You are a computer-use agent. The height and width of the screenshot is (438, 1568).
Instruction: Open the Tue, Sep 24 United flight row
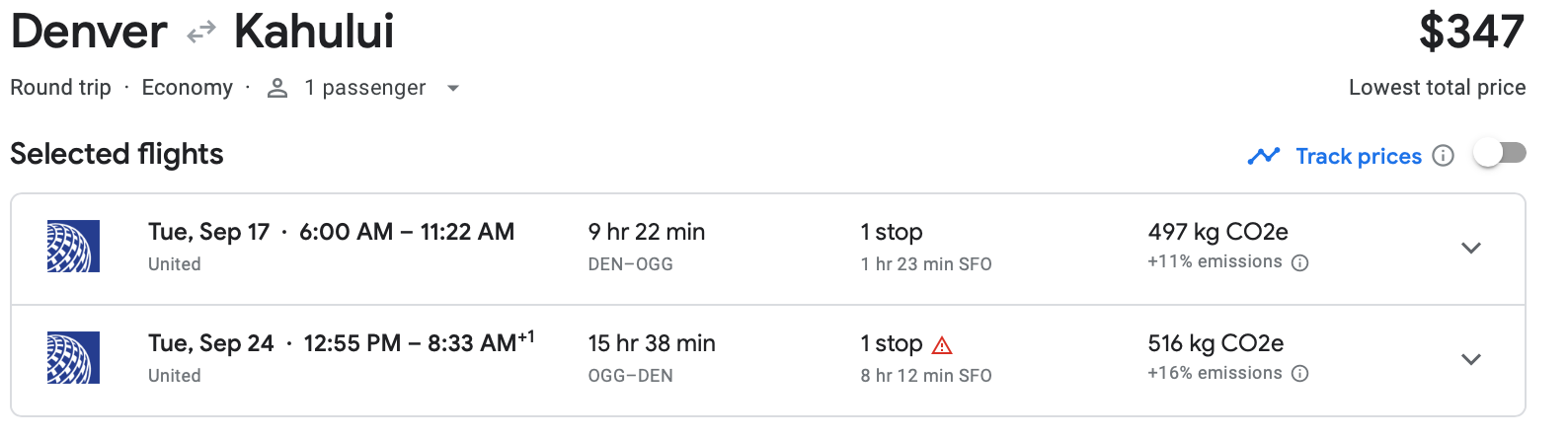(x=691, y=359)
